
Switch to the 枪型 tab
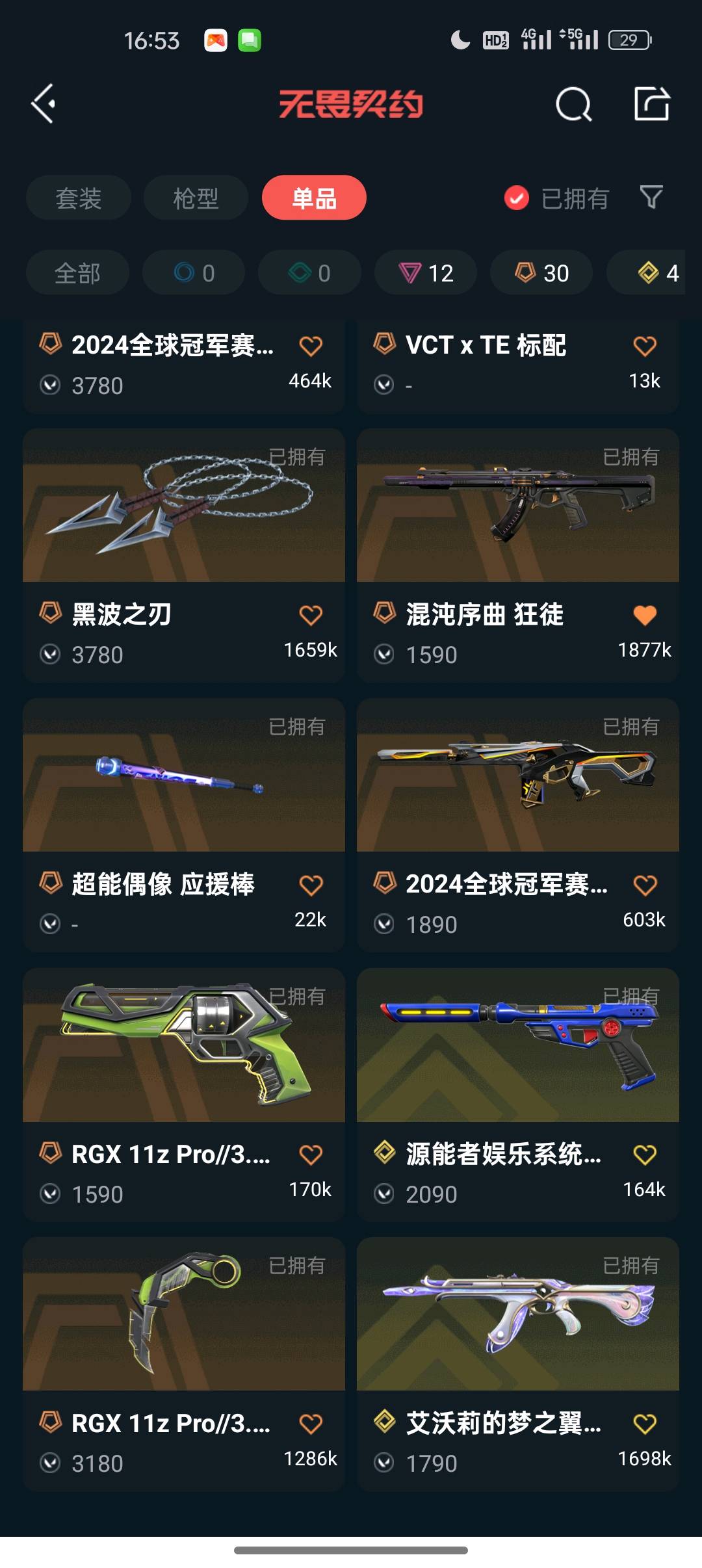click(x=196, y=198)
